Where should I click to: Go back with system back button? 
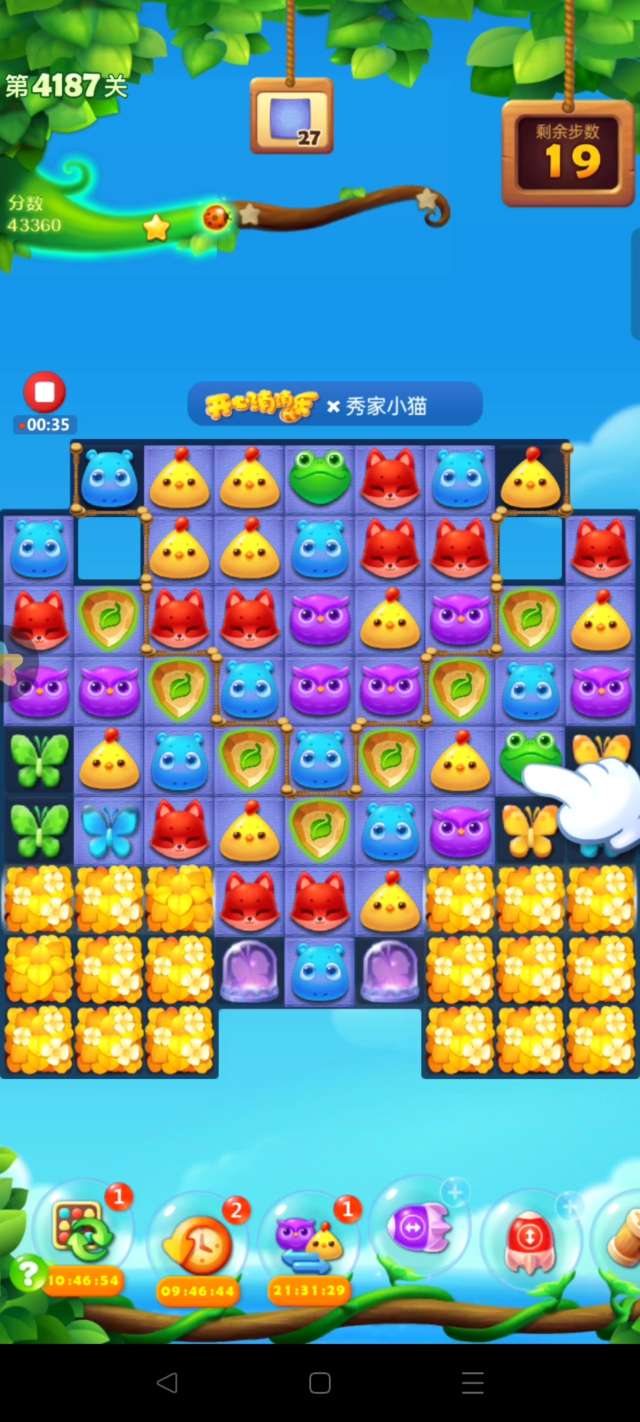point(167,1383)
